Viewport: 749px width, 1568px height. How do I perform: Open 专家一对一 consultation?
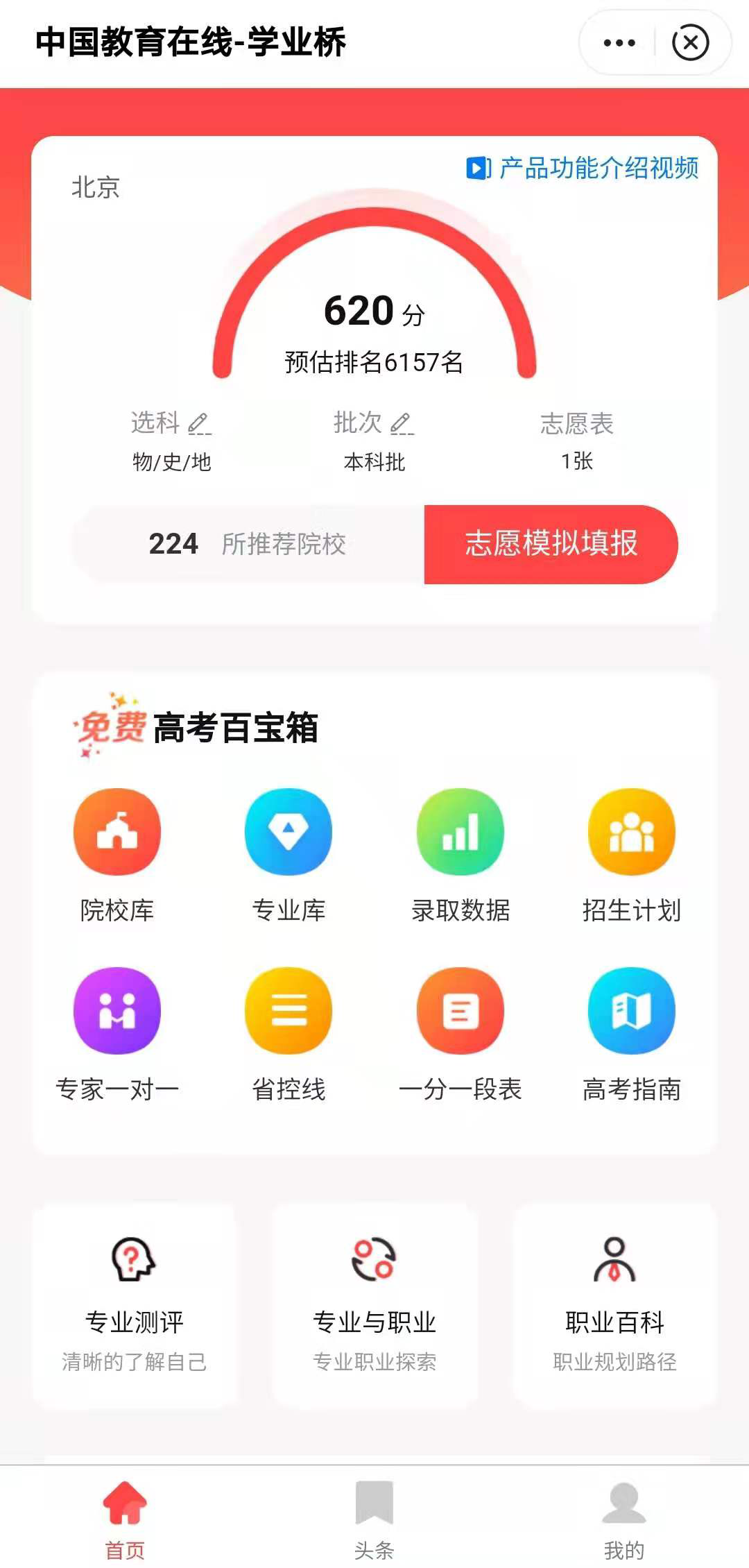117,1034
